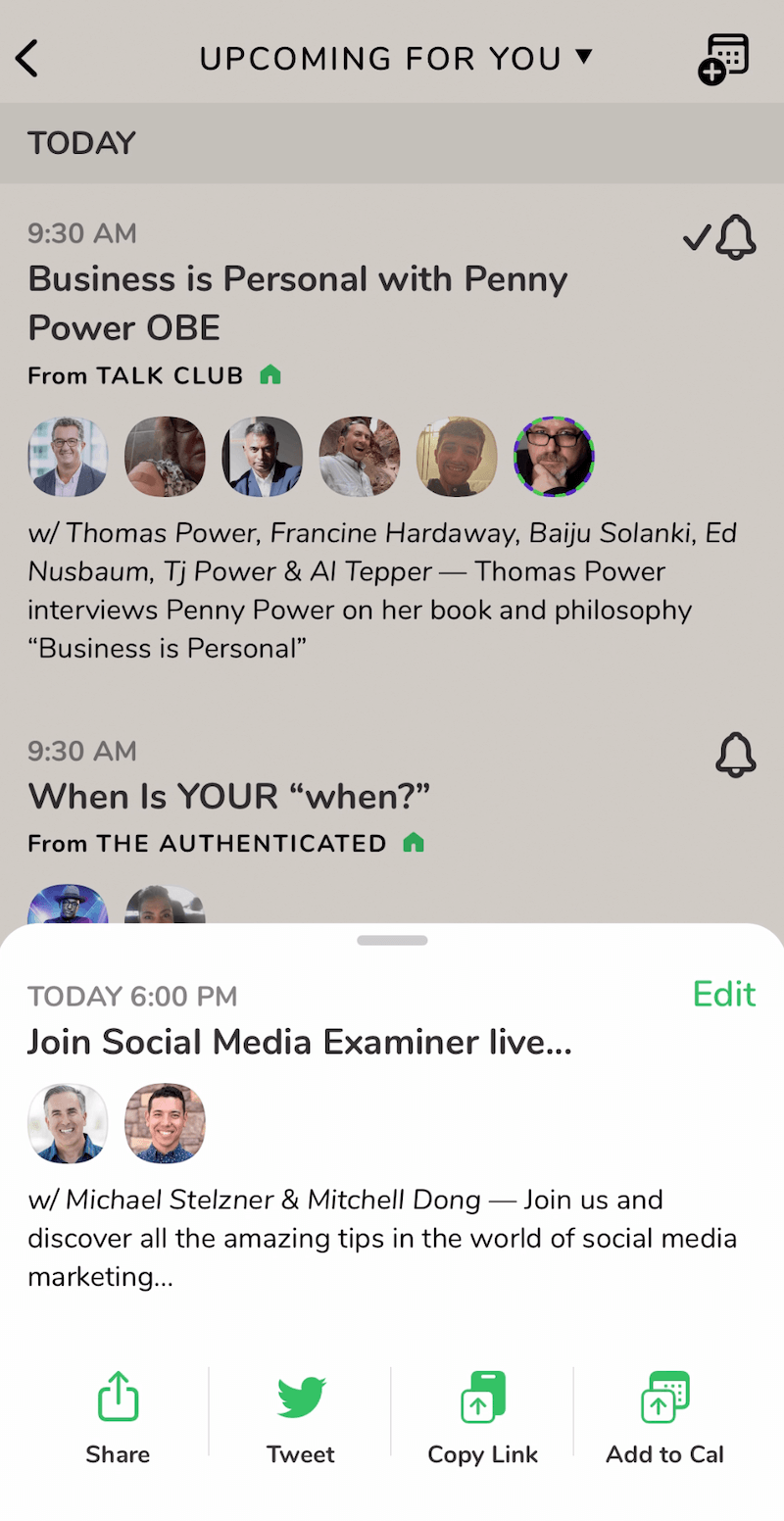Screen dimensions: 784x1521
Task: Toggle bell for When Is YOUR "when?" event
Action: [x=736, y=756]
